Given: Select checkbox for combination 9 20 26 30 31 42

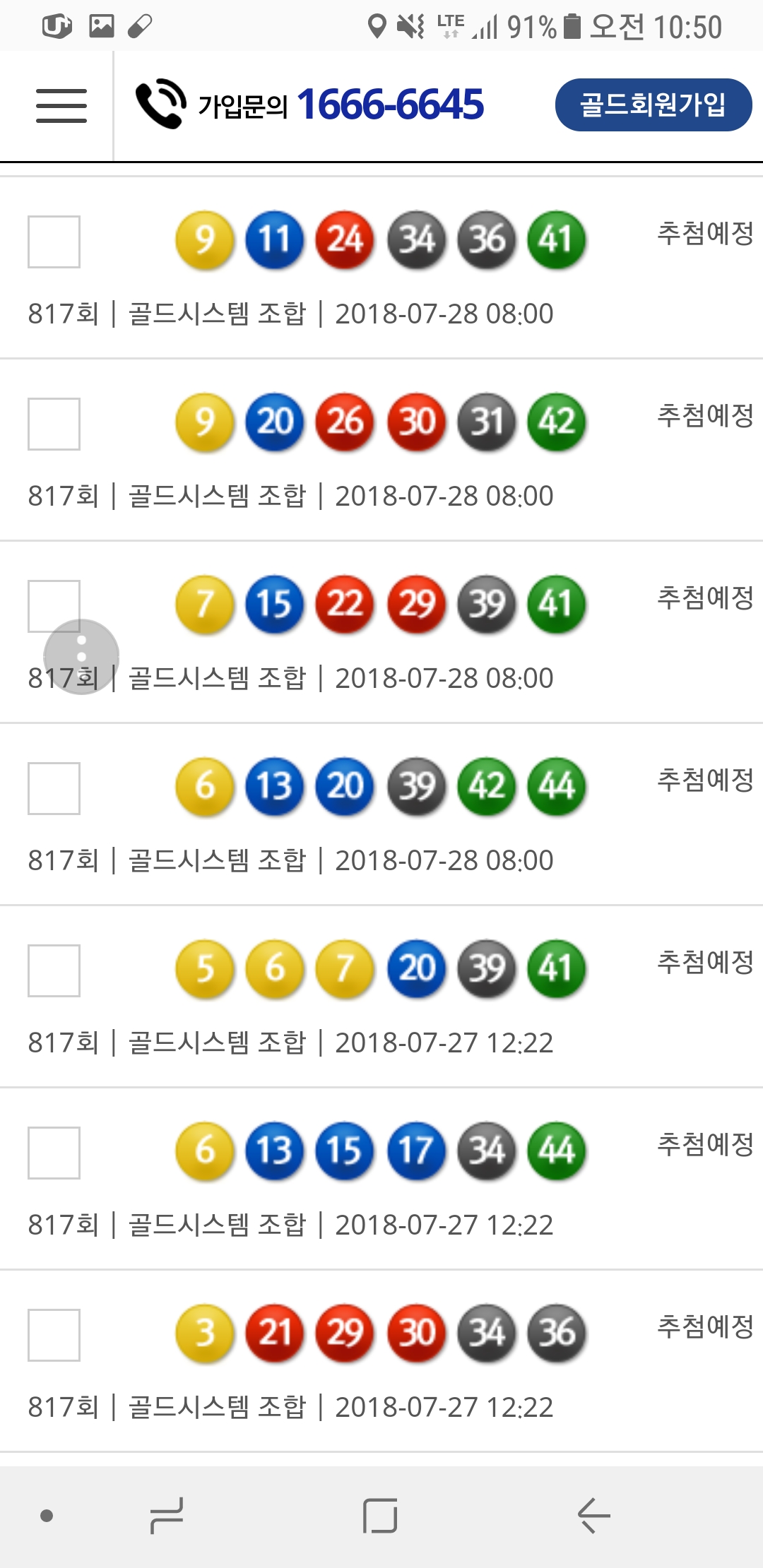Looking at the screenshot, I should click(54, 424).
